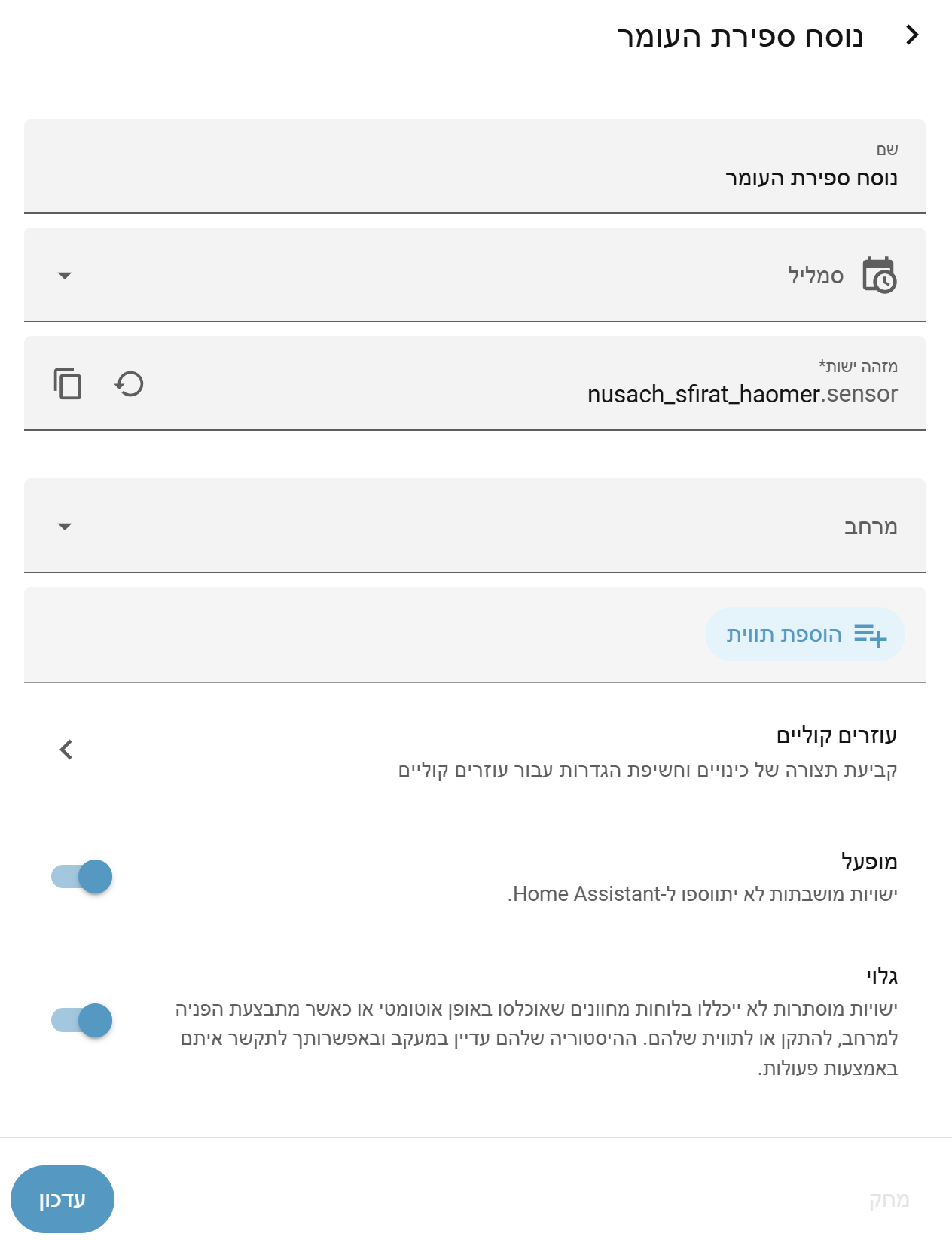Restore the default entity ID with the reset icon
The height and width of the screenshot is (1240, 952).
point(130,384)
